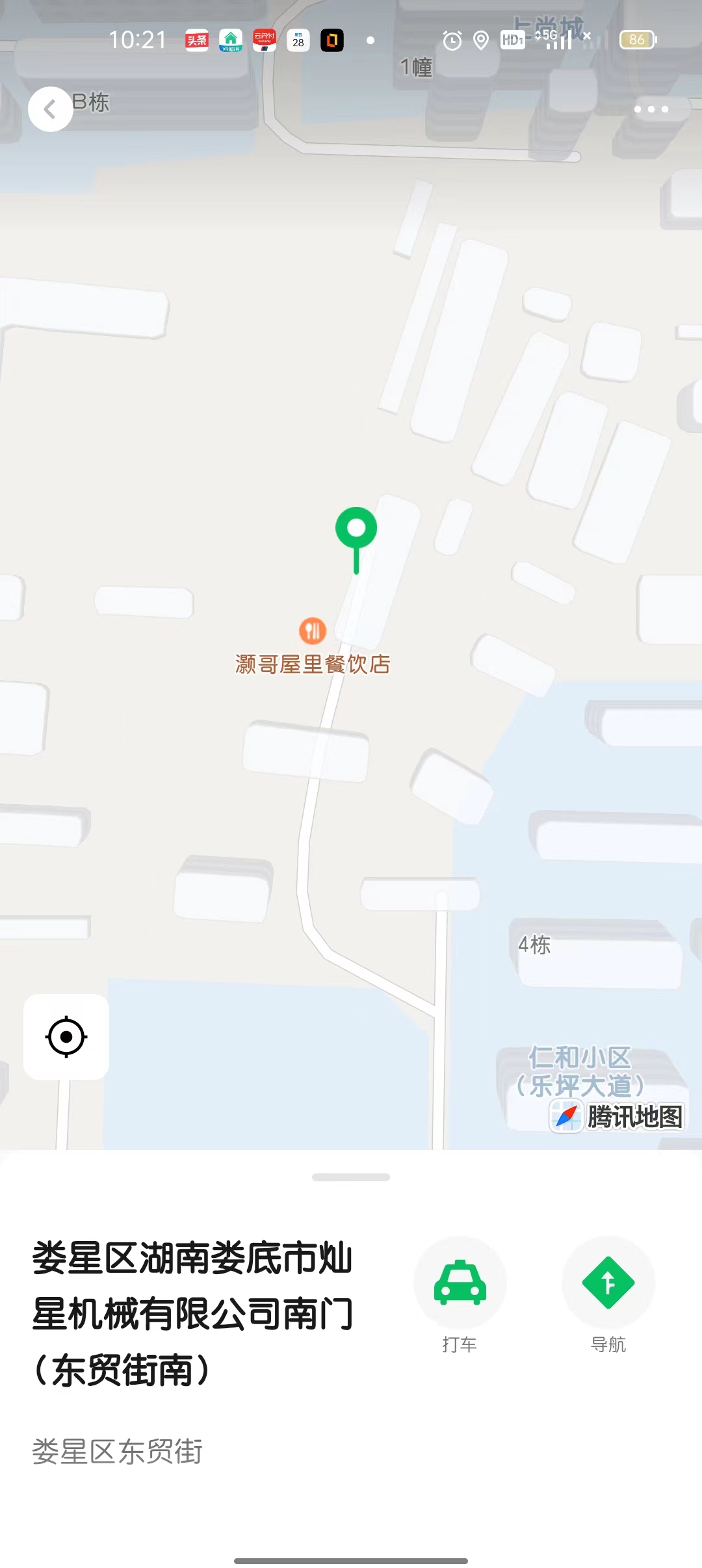Go back using the arrow button

pyautogui.click(x=50, y=109)
